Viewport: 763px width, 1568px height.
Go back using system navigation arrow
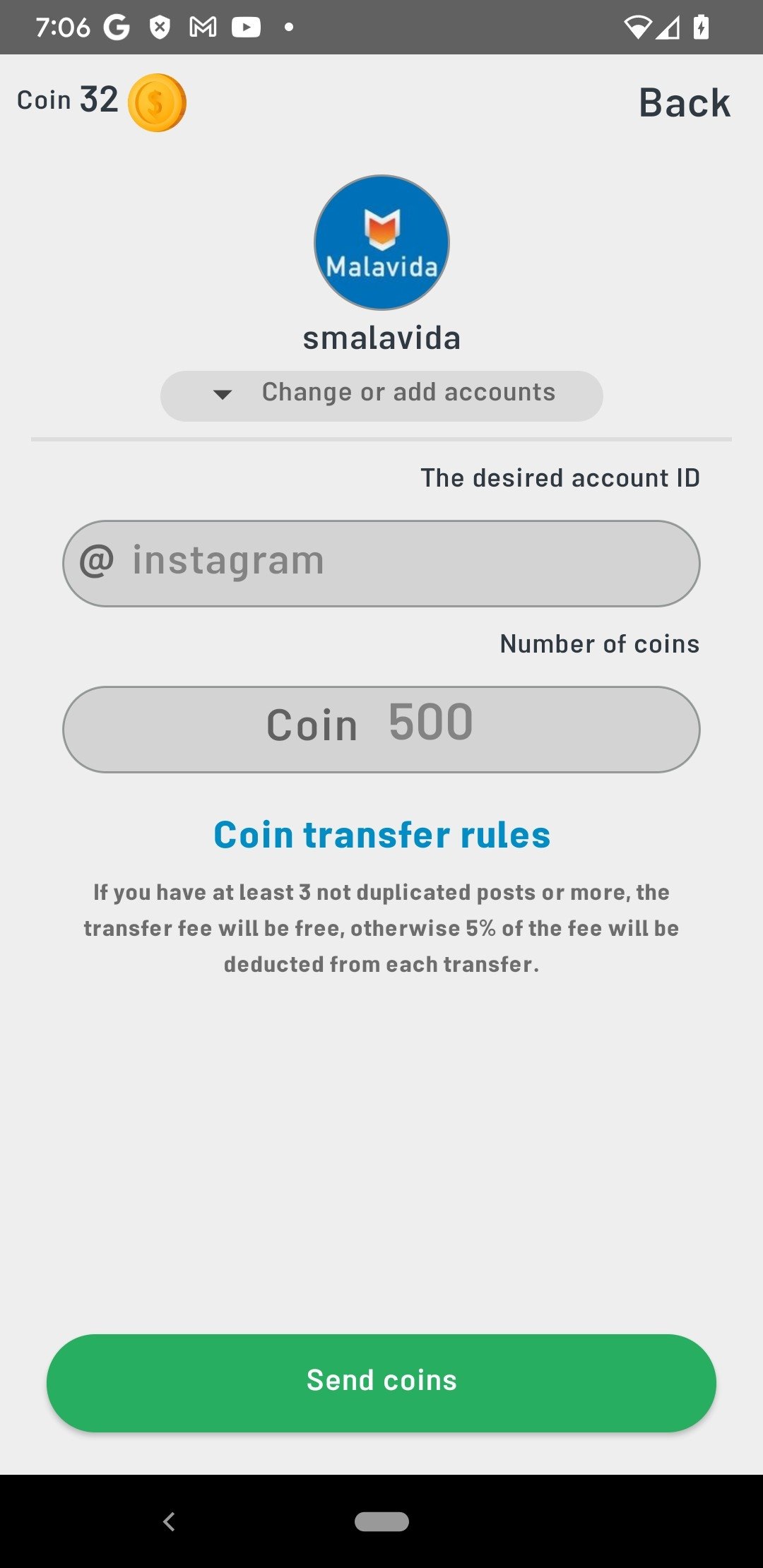169,1521
